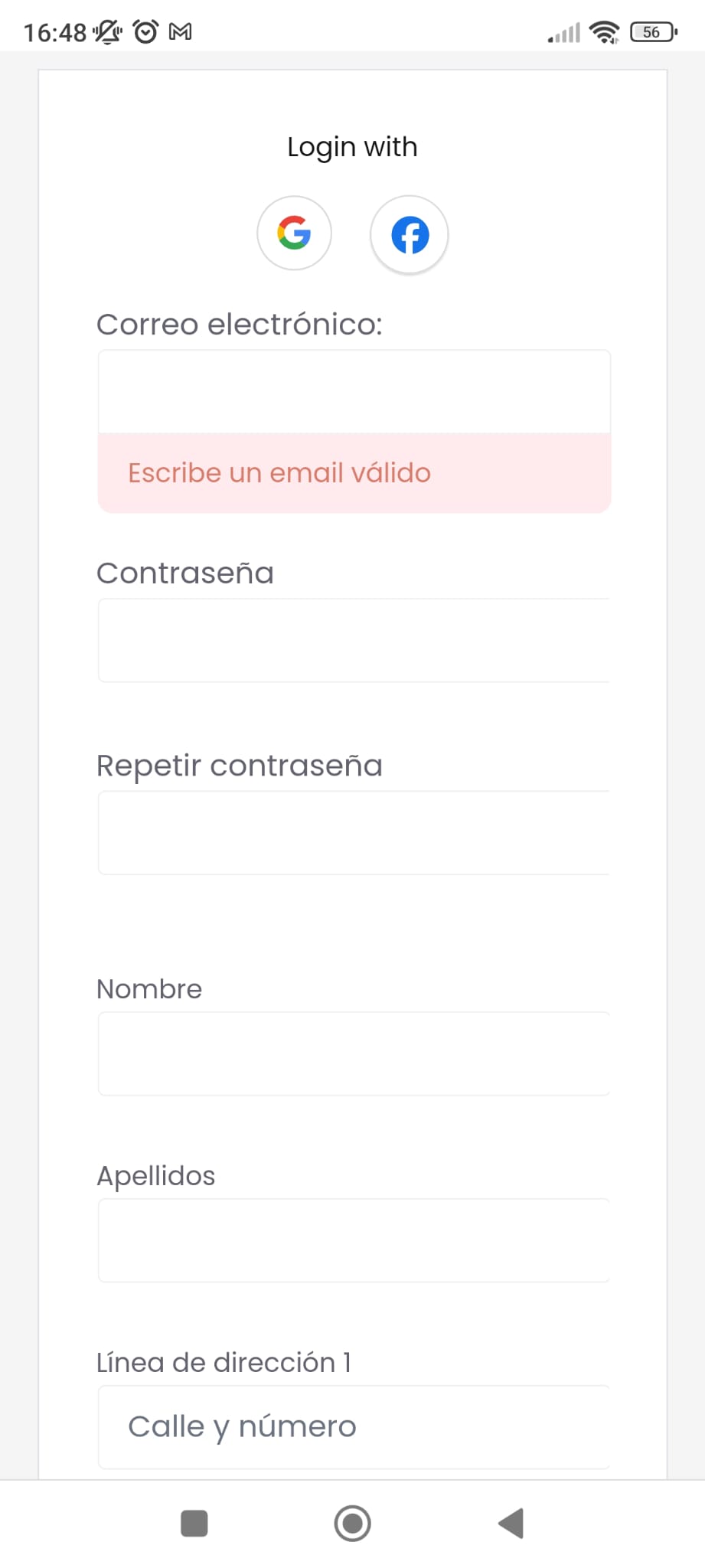705x1568 pixels.
Task: Select the Repetir contraseña field
Action: pos(354,832)
